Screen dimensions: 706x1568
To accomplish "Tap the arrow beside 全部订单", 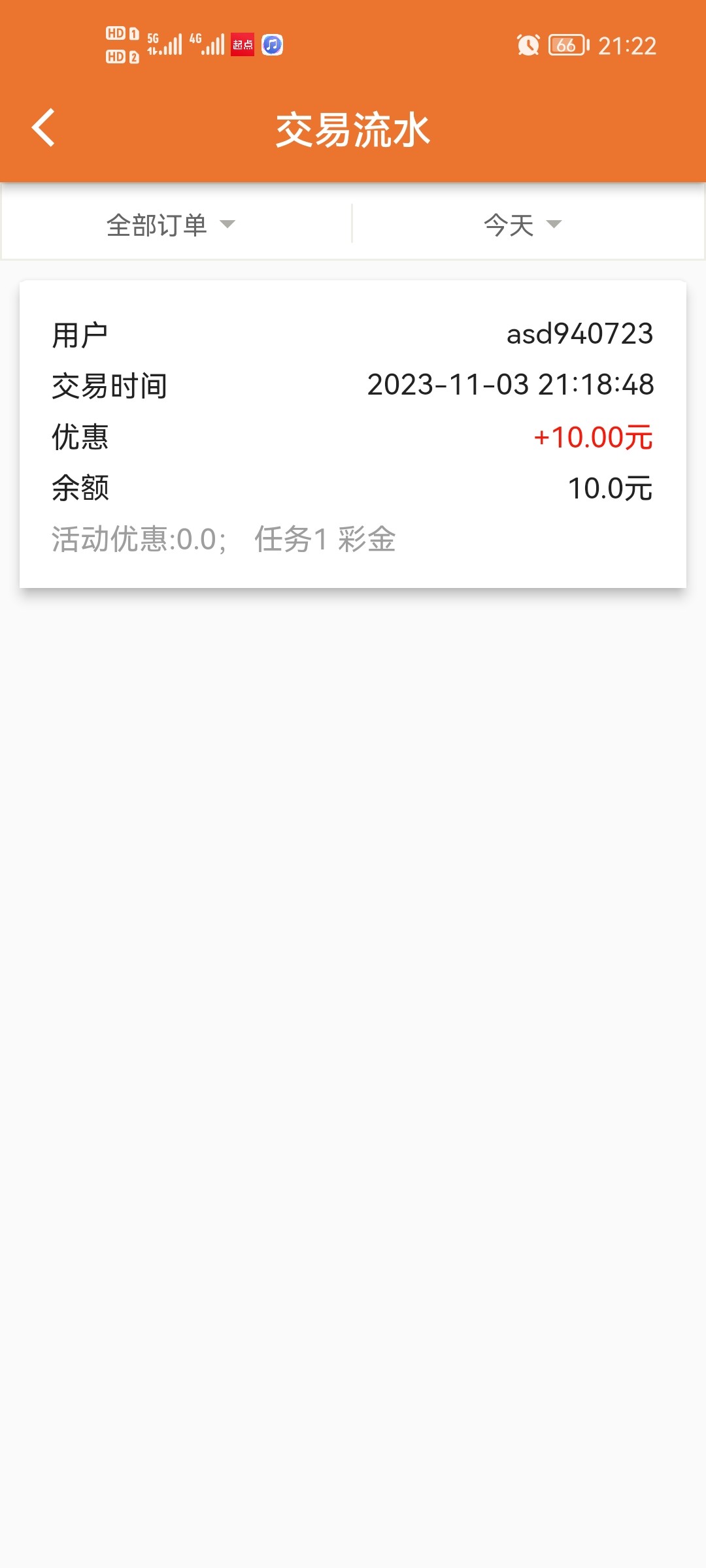I will 227,225.
